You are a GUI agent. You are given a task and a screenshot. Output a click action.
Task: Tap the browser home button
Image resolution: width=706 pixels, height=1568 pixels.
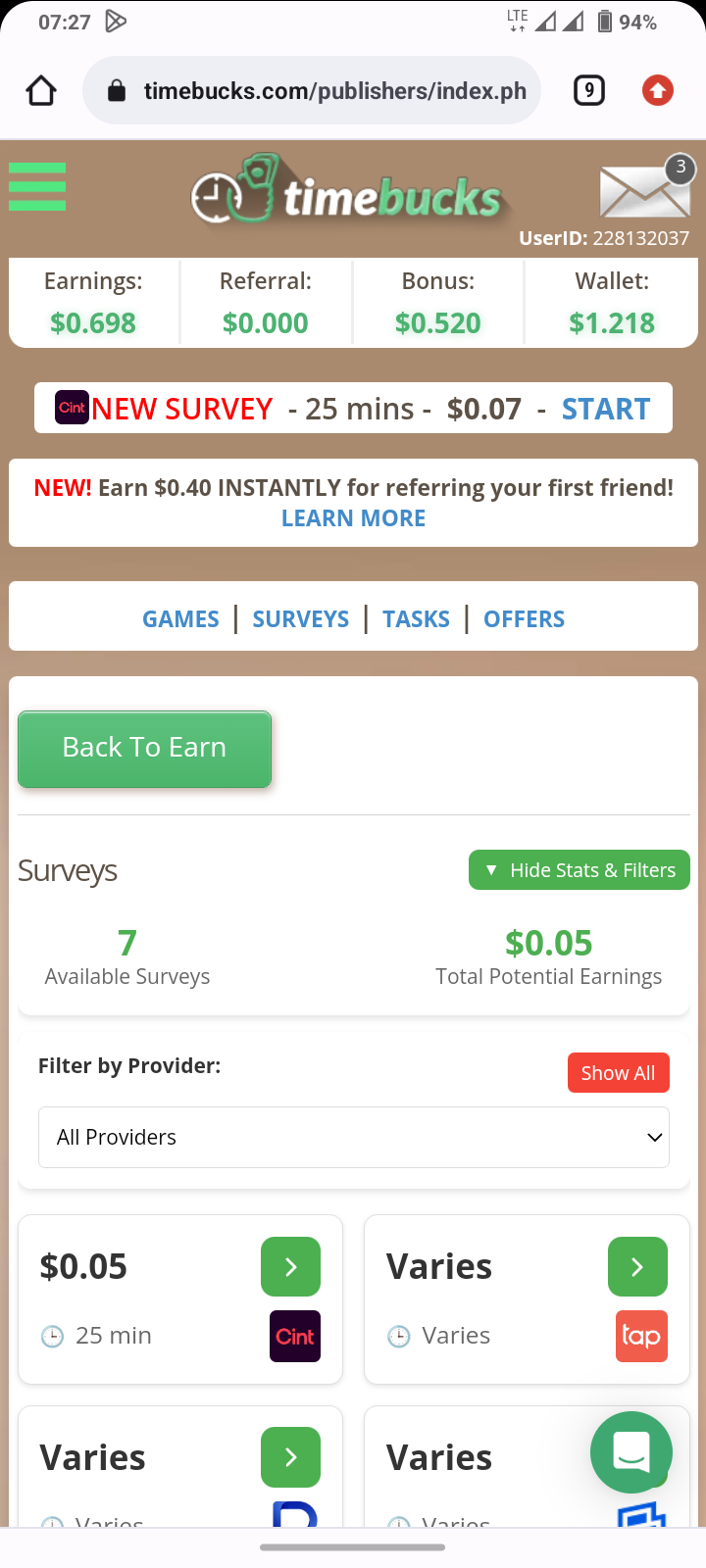click(x=41, y=91)
